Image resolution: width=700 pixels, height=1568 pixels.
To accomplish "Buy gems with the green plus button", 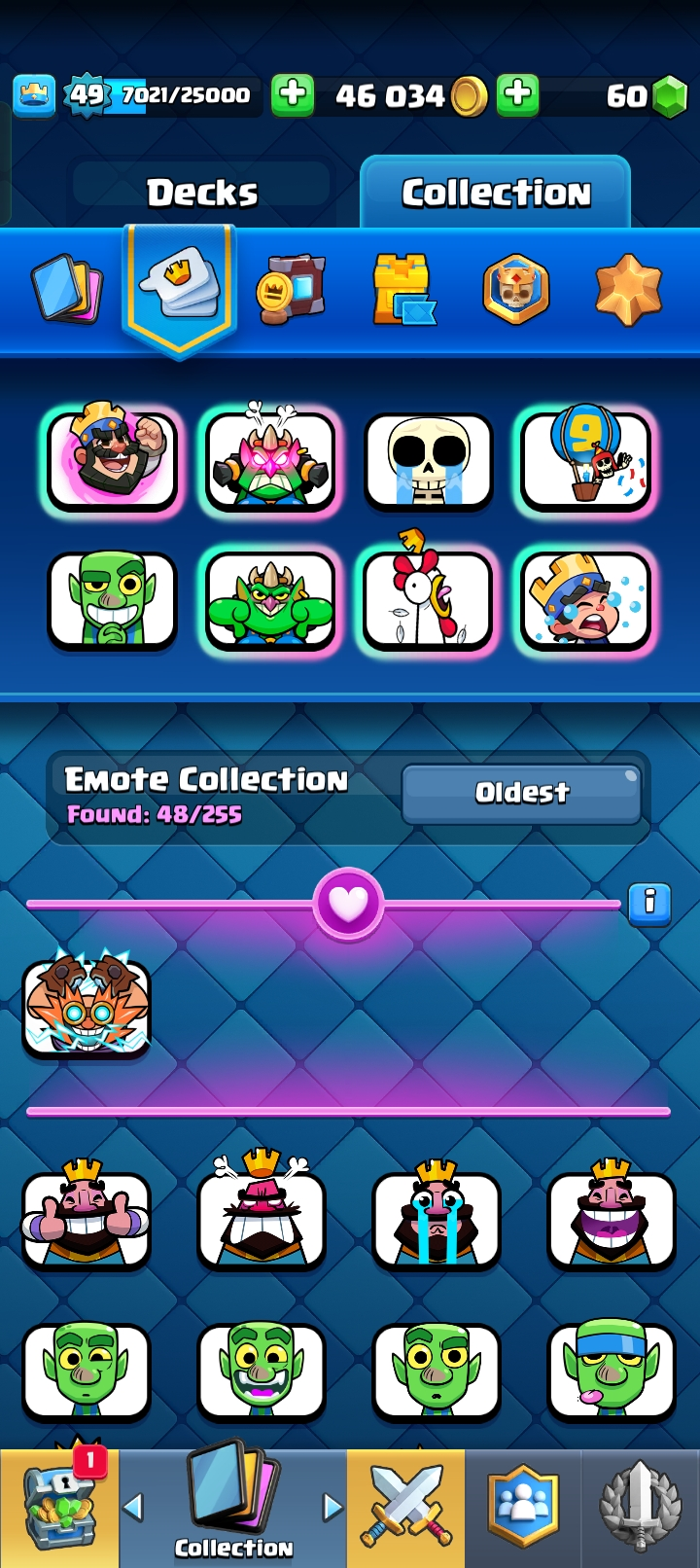I will [x=518, y=95].
